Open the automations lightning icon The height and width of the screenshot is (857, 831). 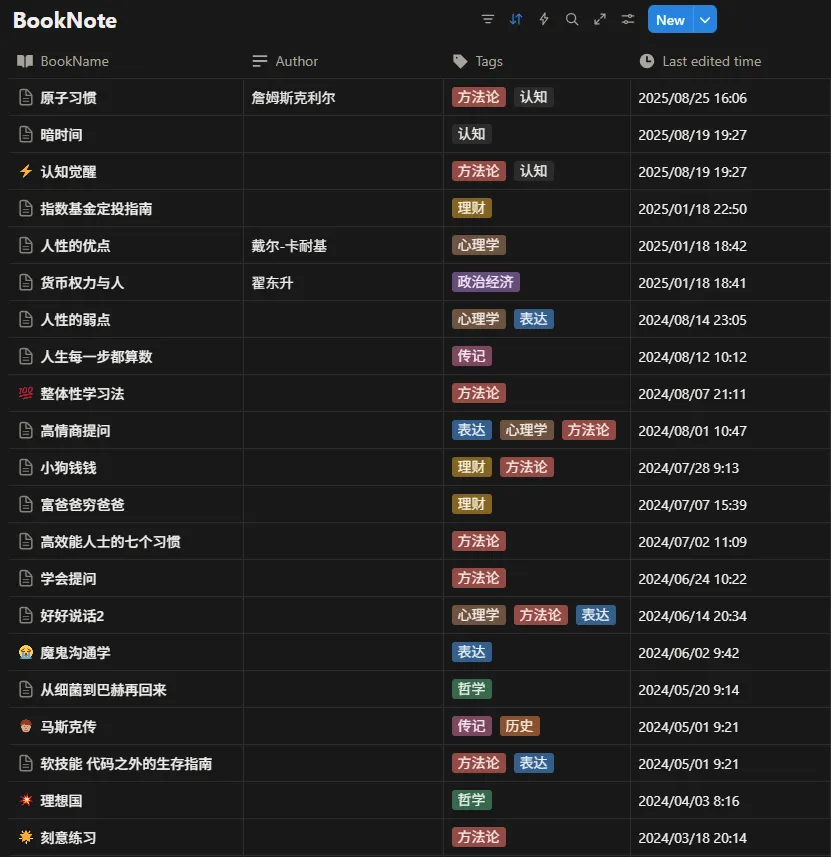tap(544, 19)
